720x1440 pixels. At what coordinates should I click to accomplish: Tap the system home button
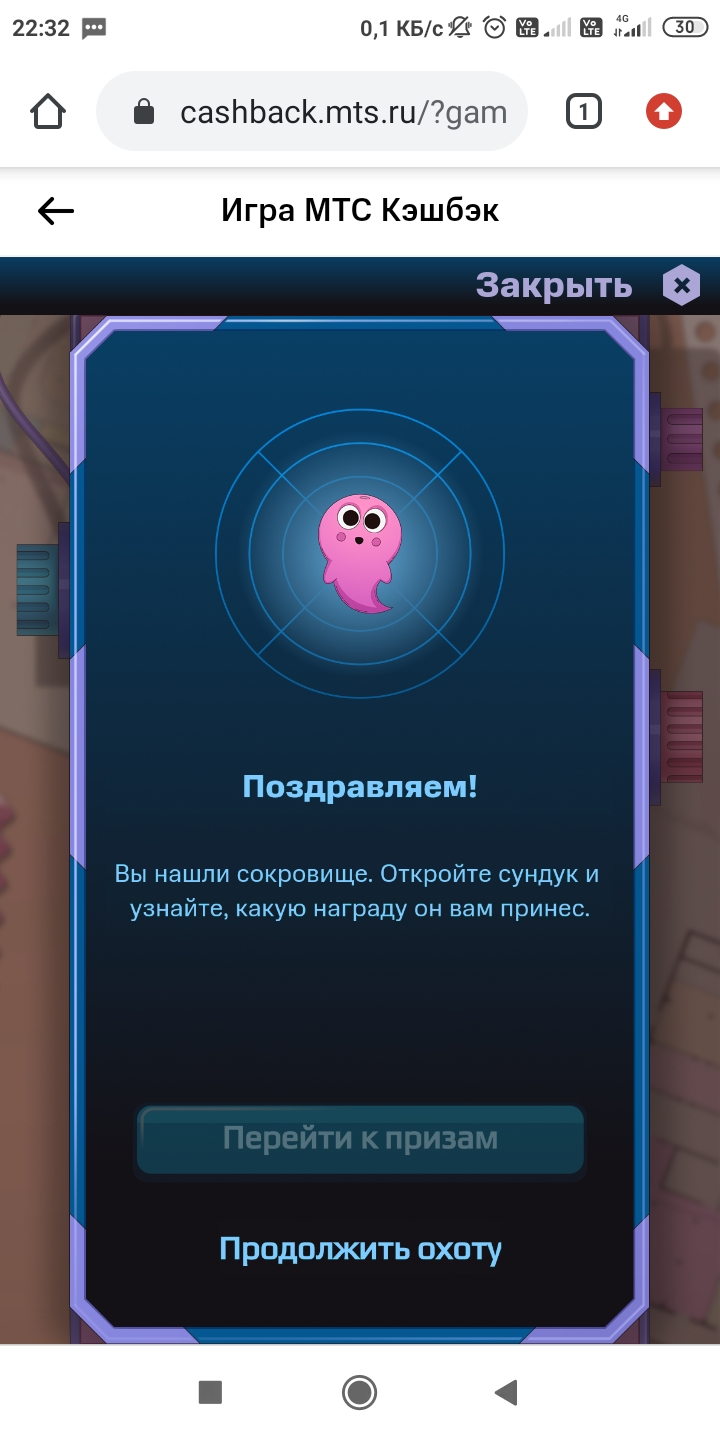359,1392
